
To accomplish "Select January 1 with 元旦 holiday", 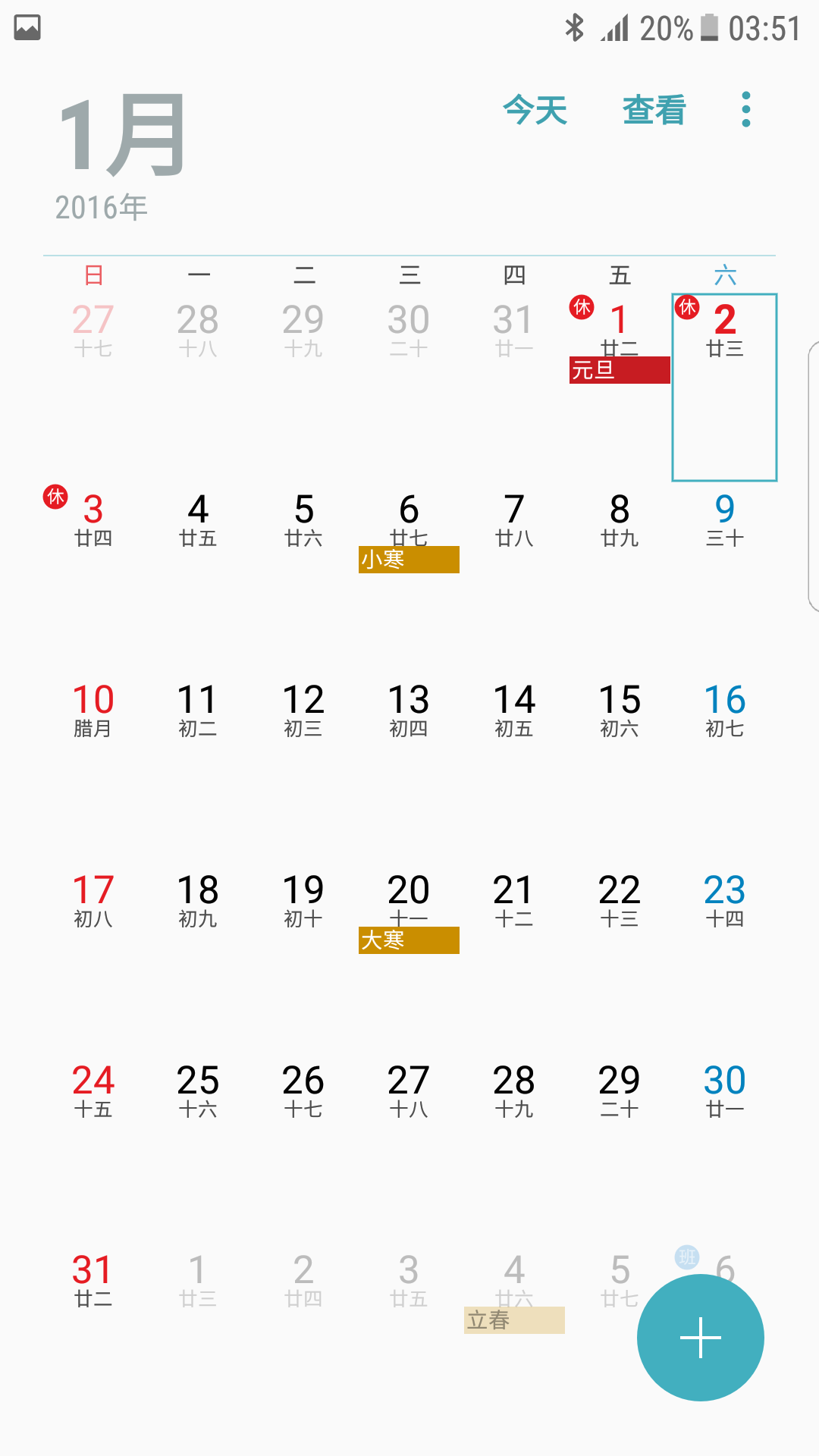I will point(620,334).
